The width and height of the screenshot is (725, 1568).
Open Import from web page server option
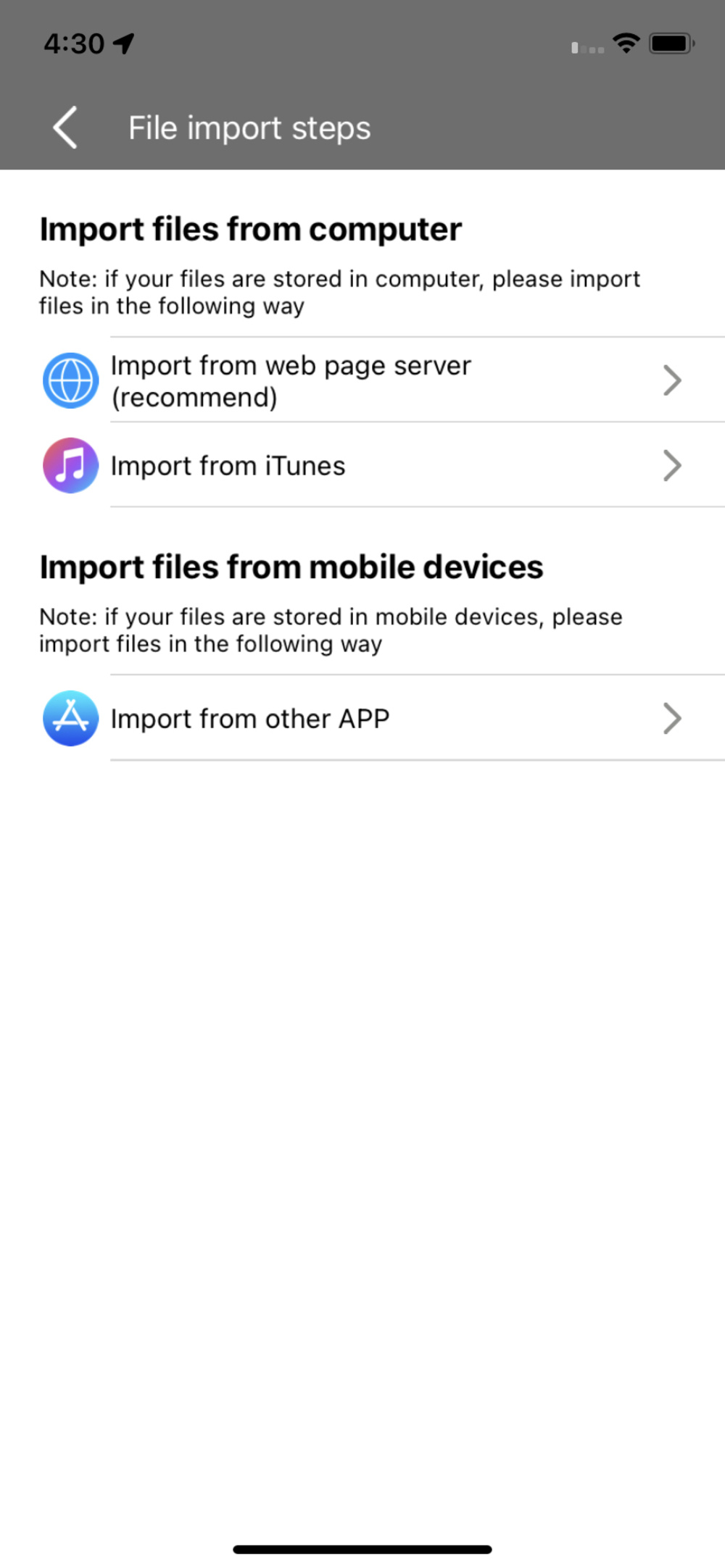[x=362, y=380]
